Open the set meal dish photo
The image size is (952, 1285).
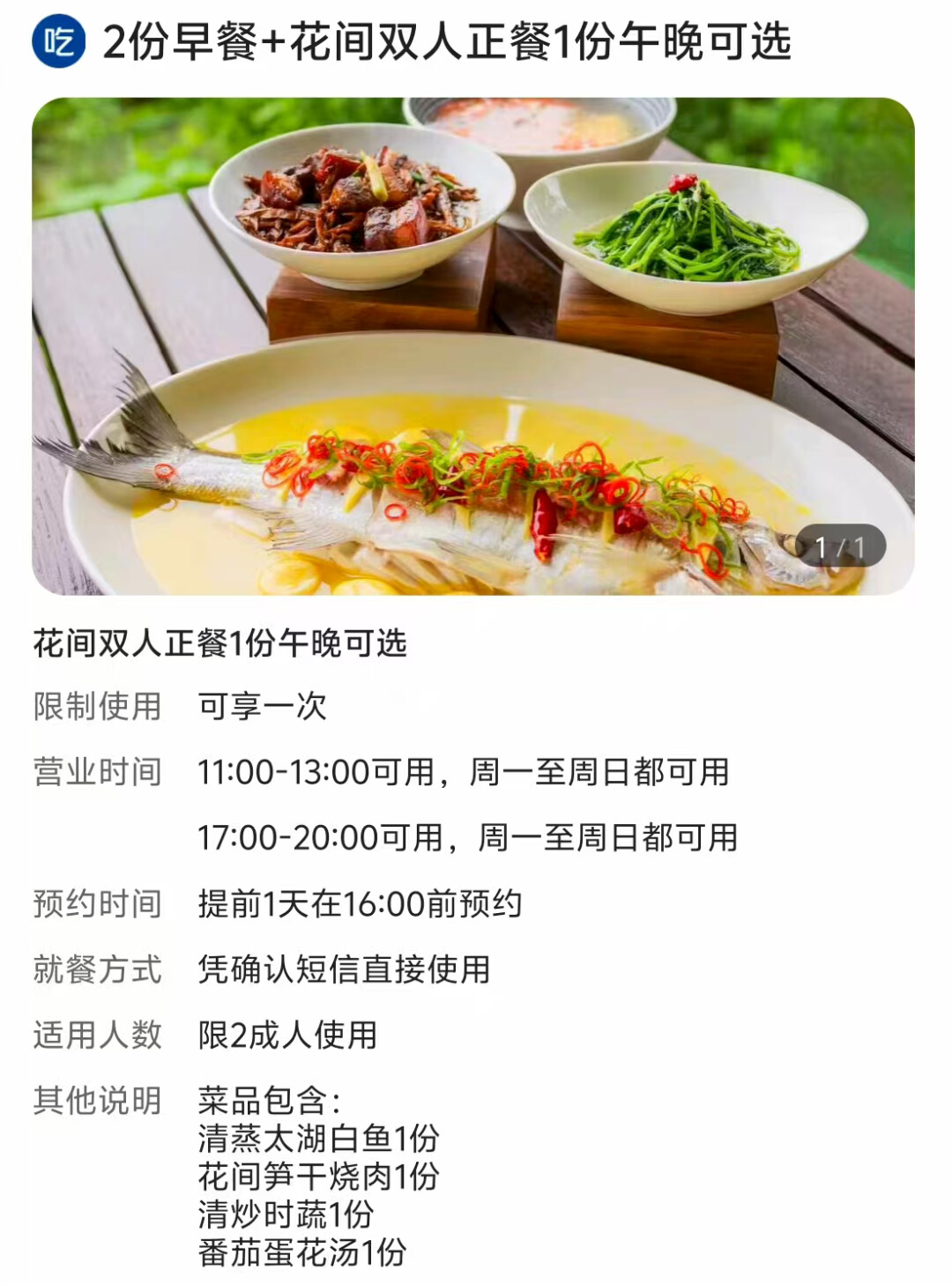(x=473, y=346)
